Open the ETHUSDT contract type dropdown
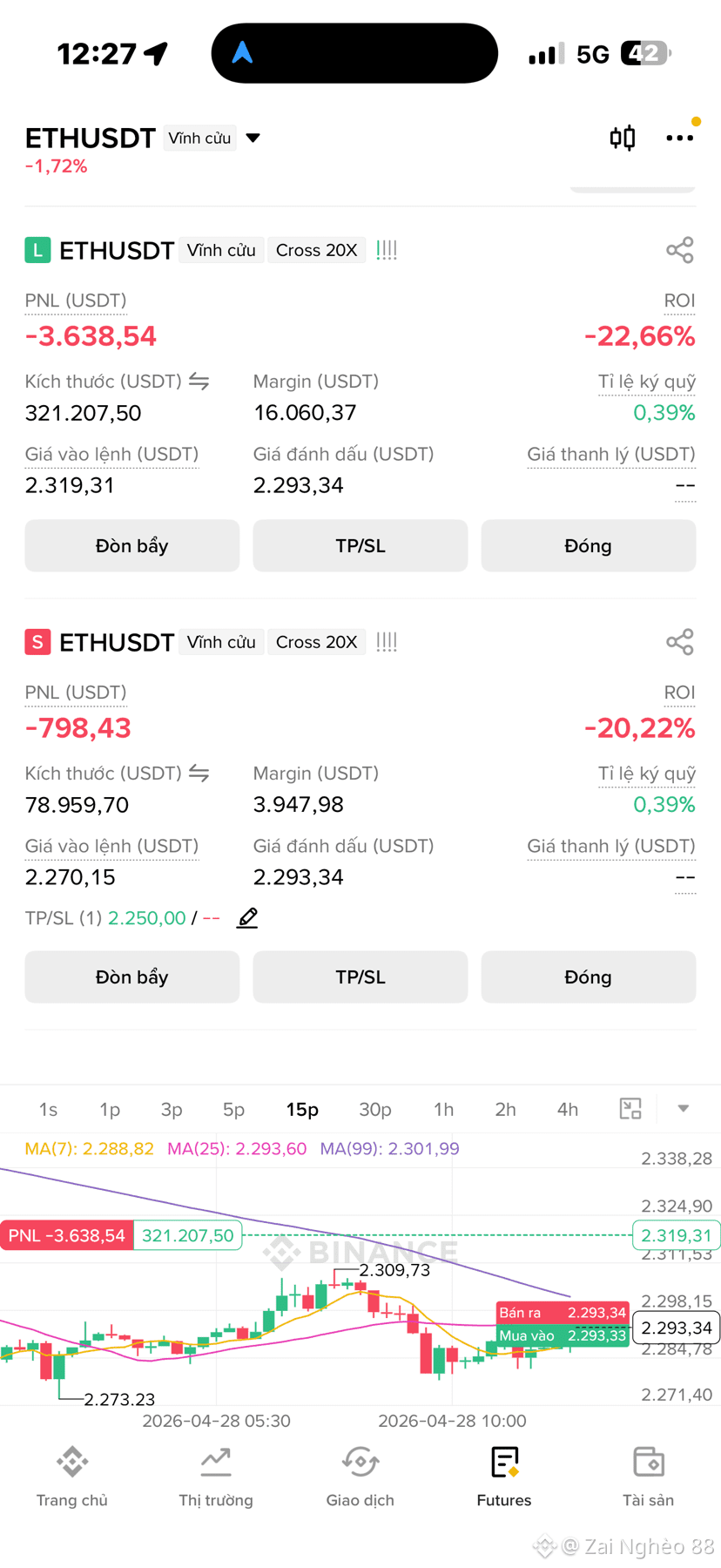Screen dimensions: 721x1568 pos(253,138)
